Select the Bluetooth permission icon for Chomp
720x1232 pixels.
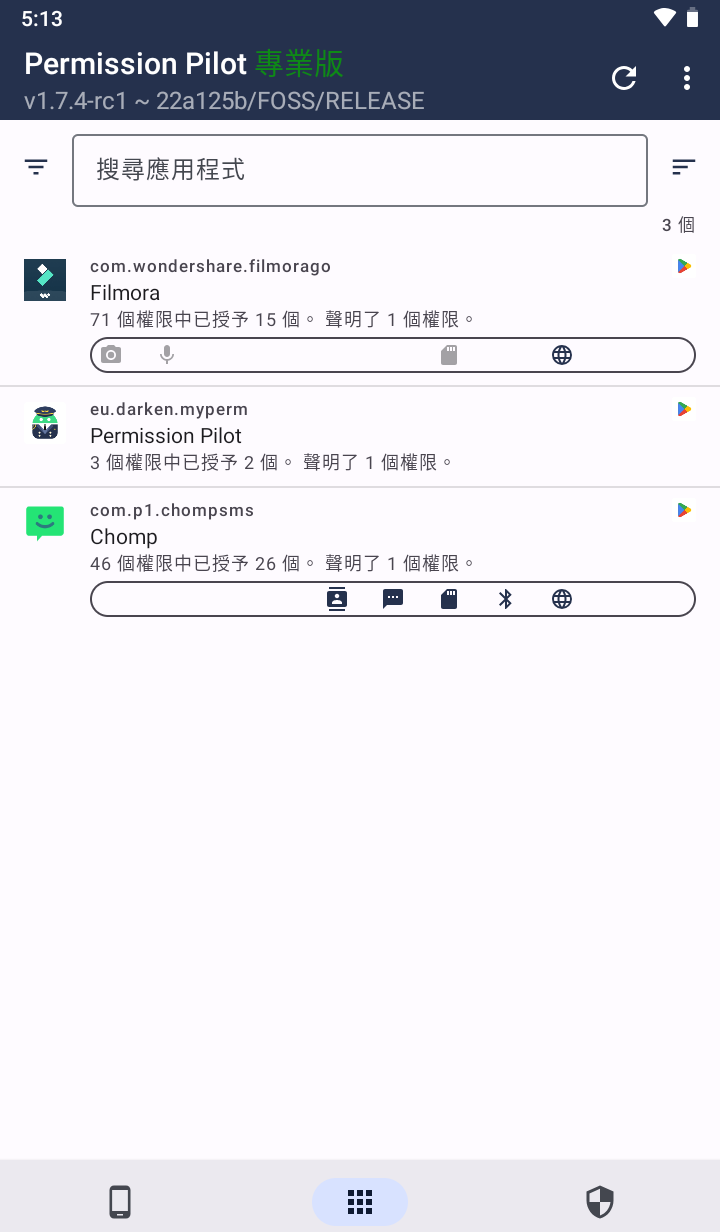506,598
